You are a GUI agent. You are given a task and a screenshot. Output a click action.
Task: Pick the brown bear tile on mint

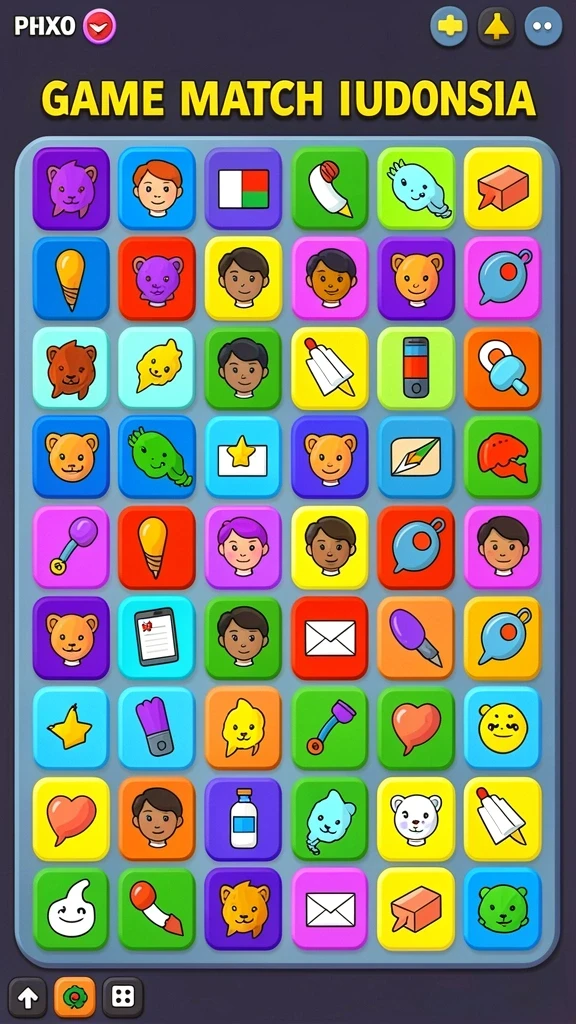(71, 368)
